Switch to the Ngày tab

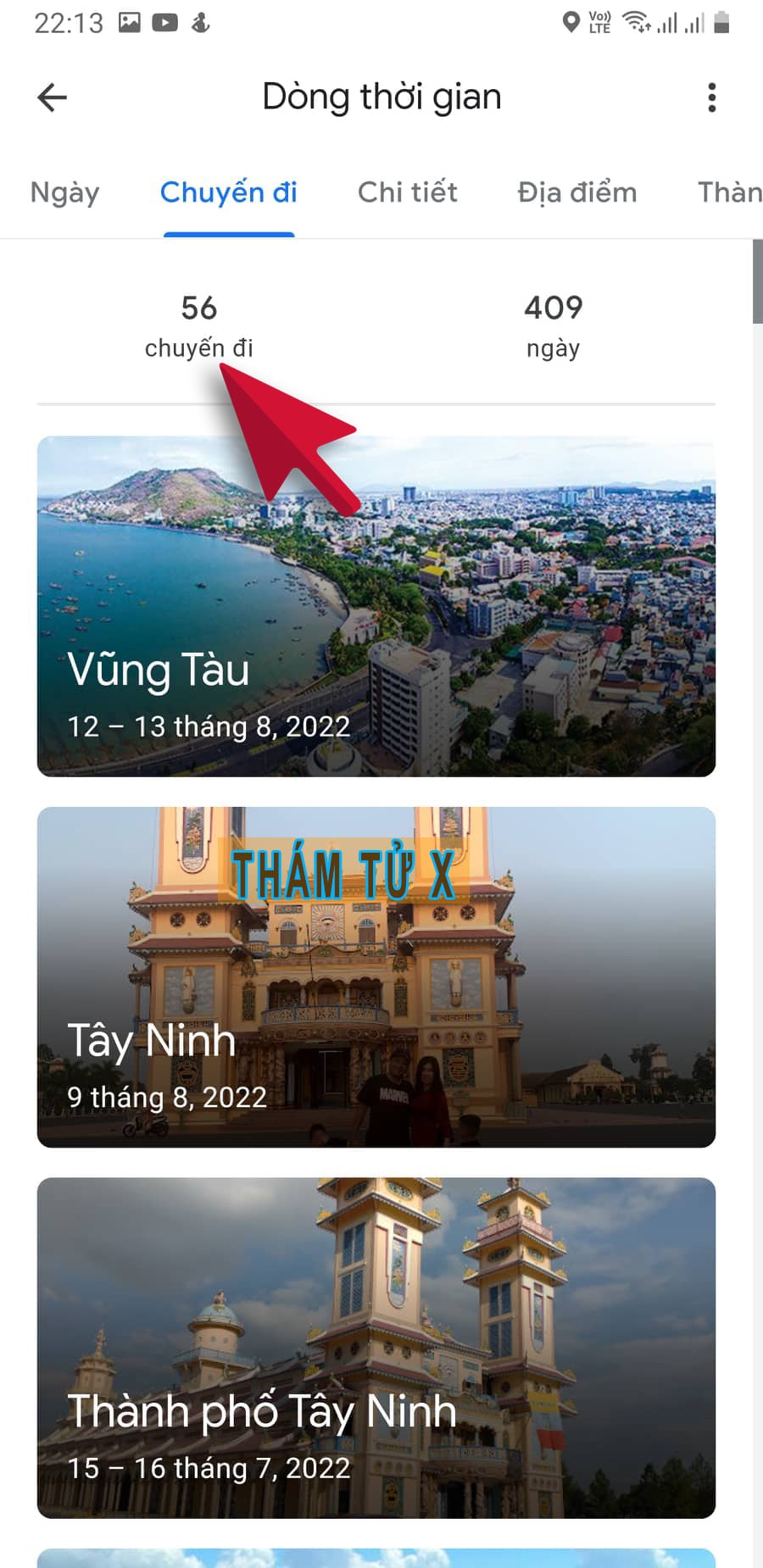point(64,192)
